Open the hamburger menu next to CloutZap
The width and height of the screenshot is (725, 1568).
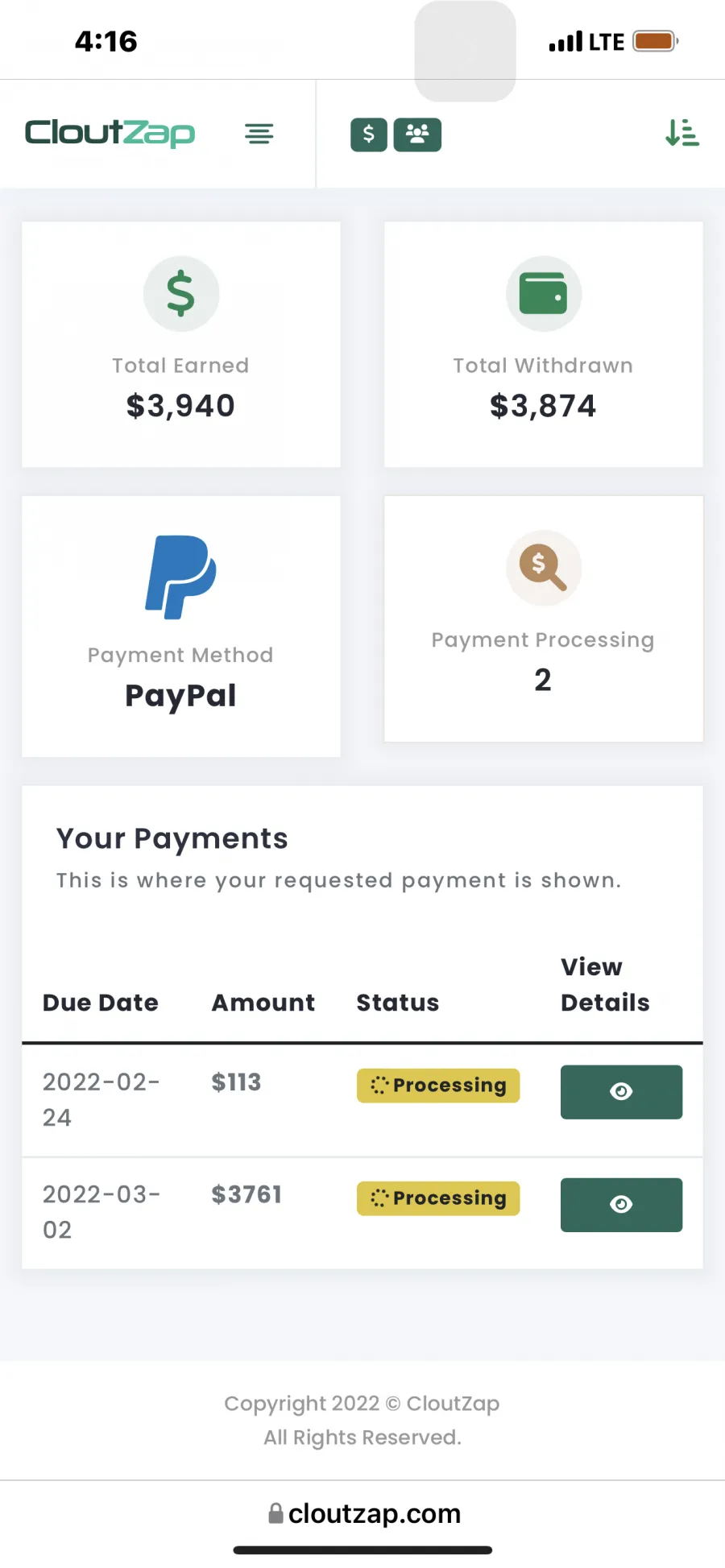click(x=259, y=134)
